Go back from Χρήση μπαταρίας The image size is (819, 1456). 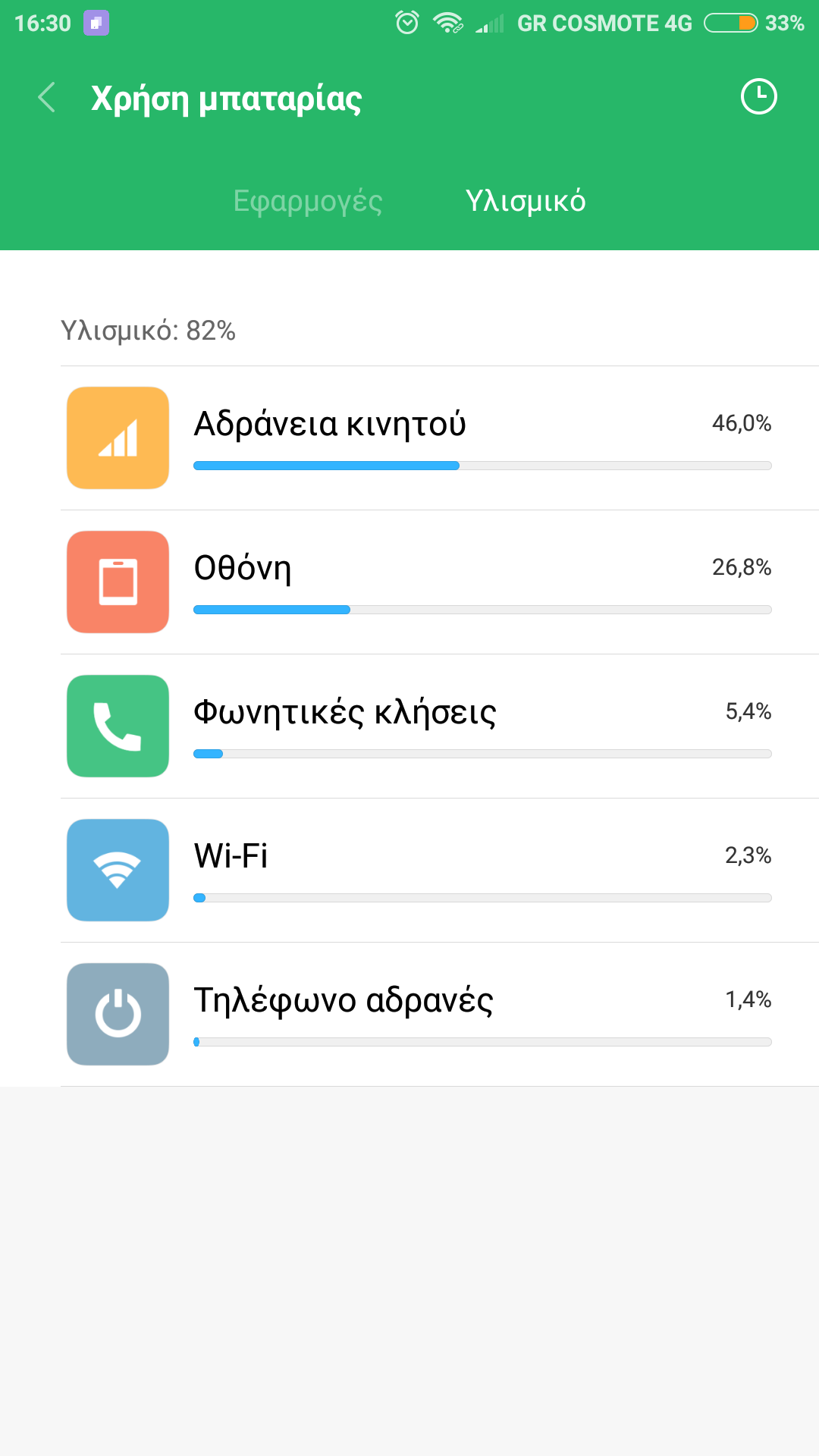(47, 98)
